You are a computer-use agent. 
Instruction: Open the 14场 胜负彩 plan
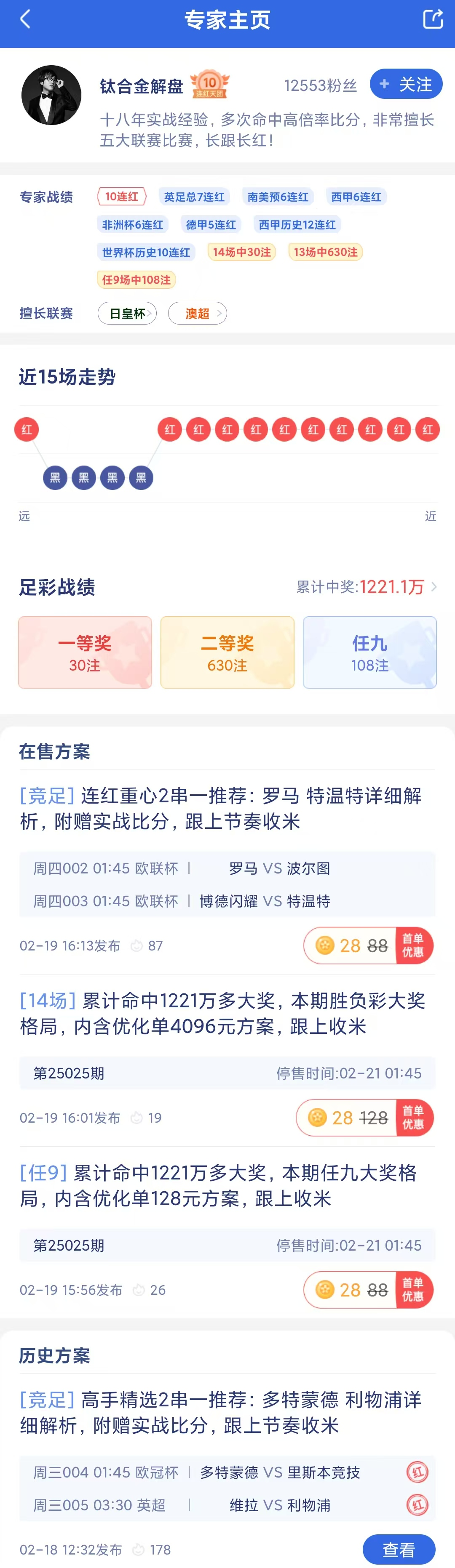[x=223, y=1014]
